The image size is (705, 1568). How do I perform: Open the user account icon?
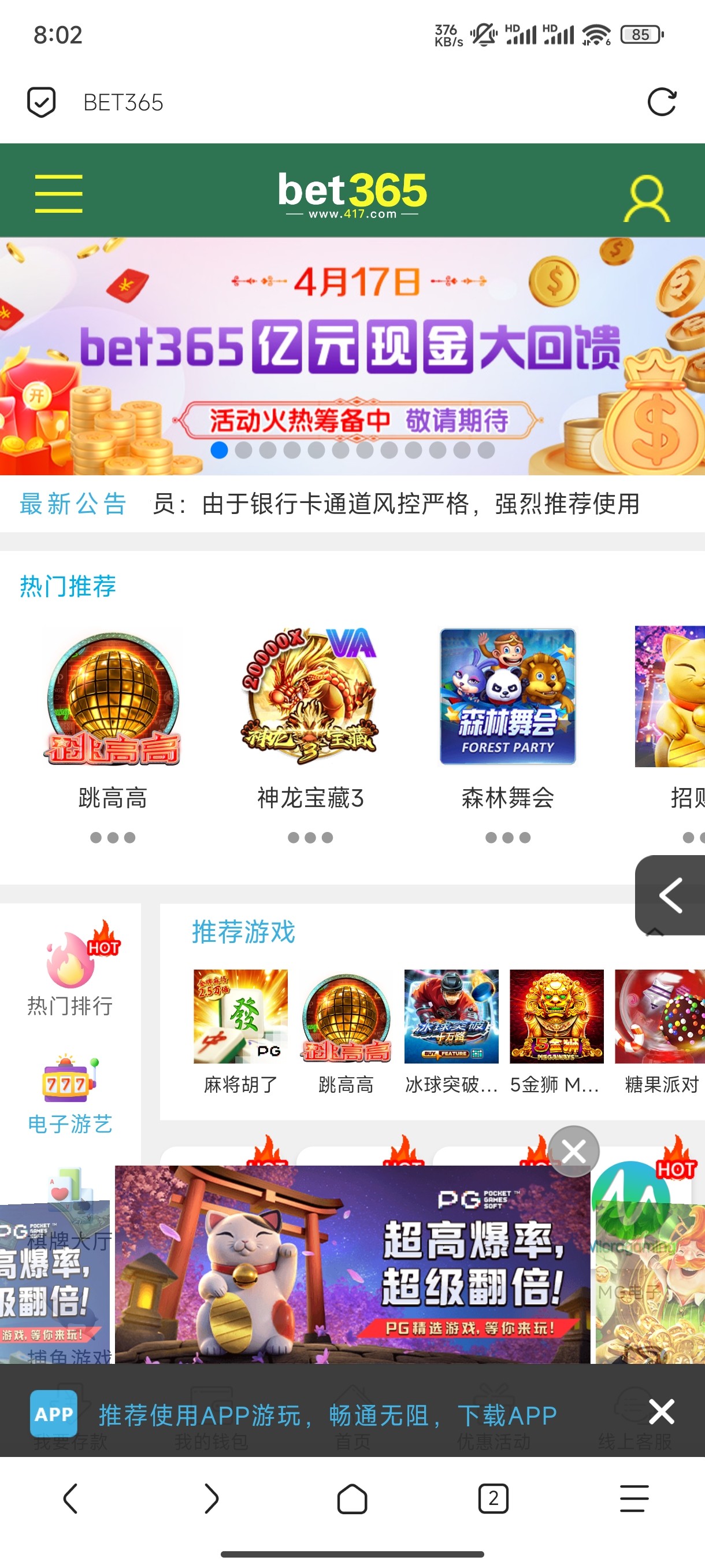(647, 198)
